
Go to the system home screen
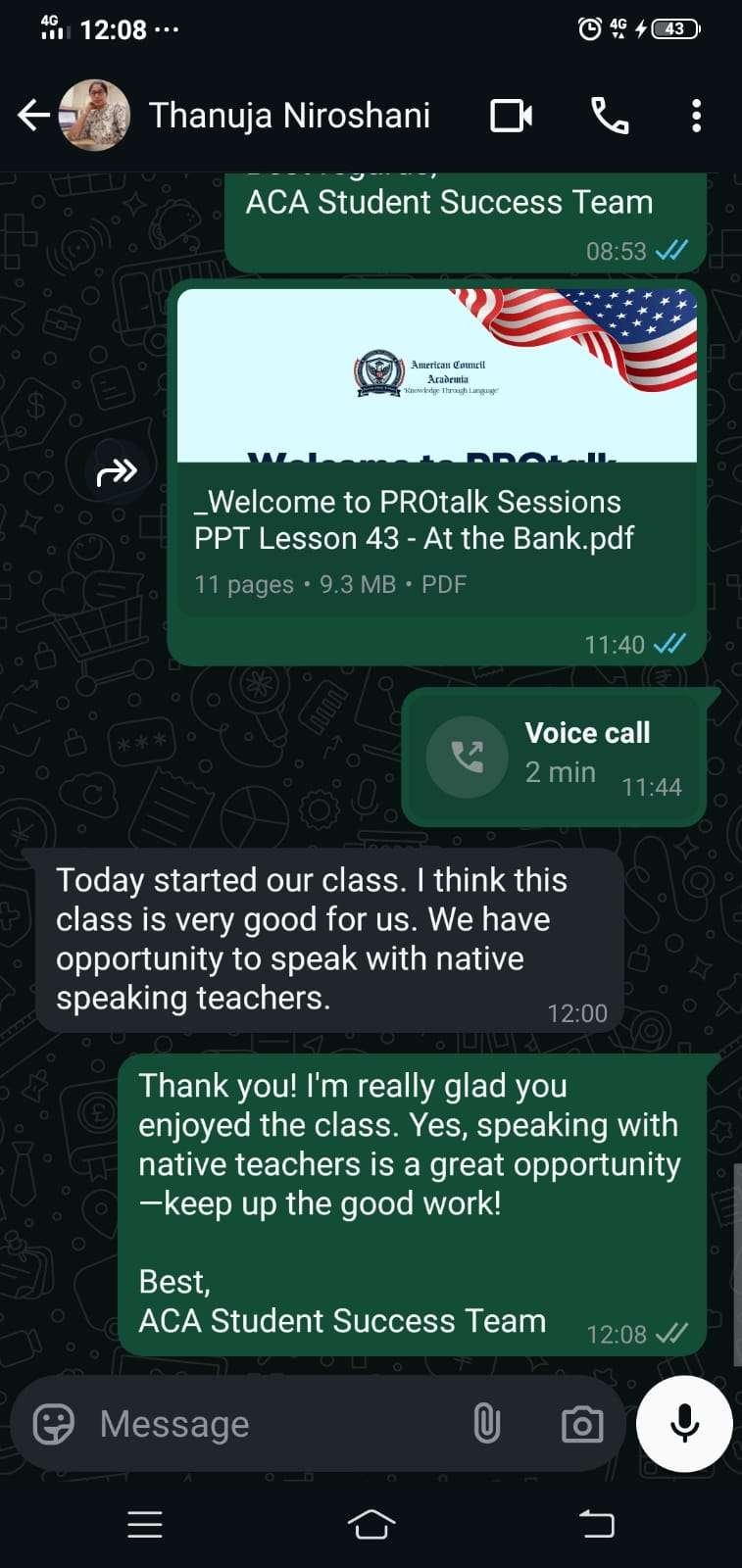point(371,1524)
